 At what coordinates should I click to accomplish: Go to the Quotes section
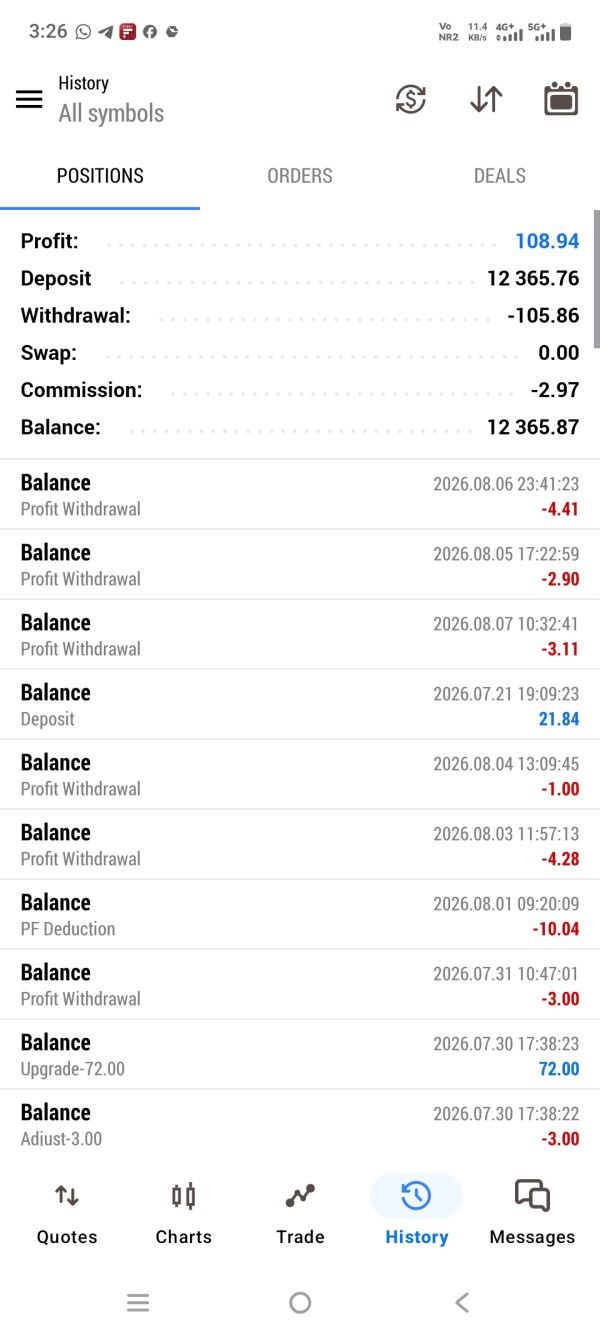(67, 1213)
